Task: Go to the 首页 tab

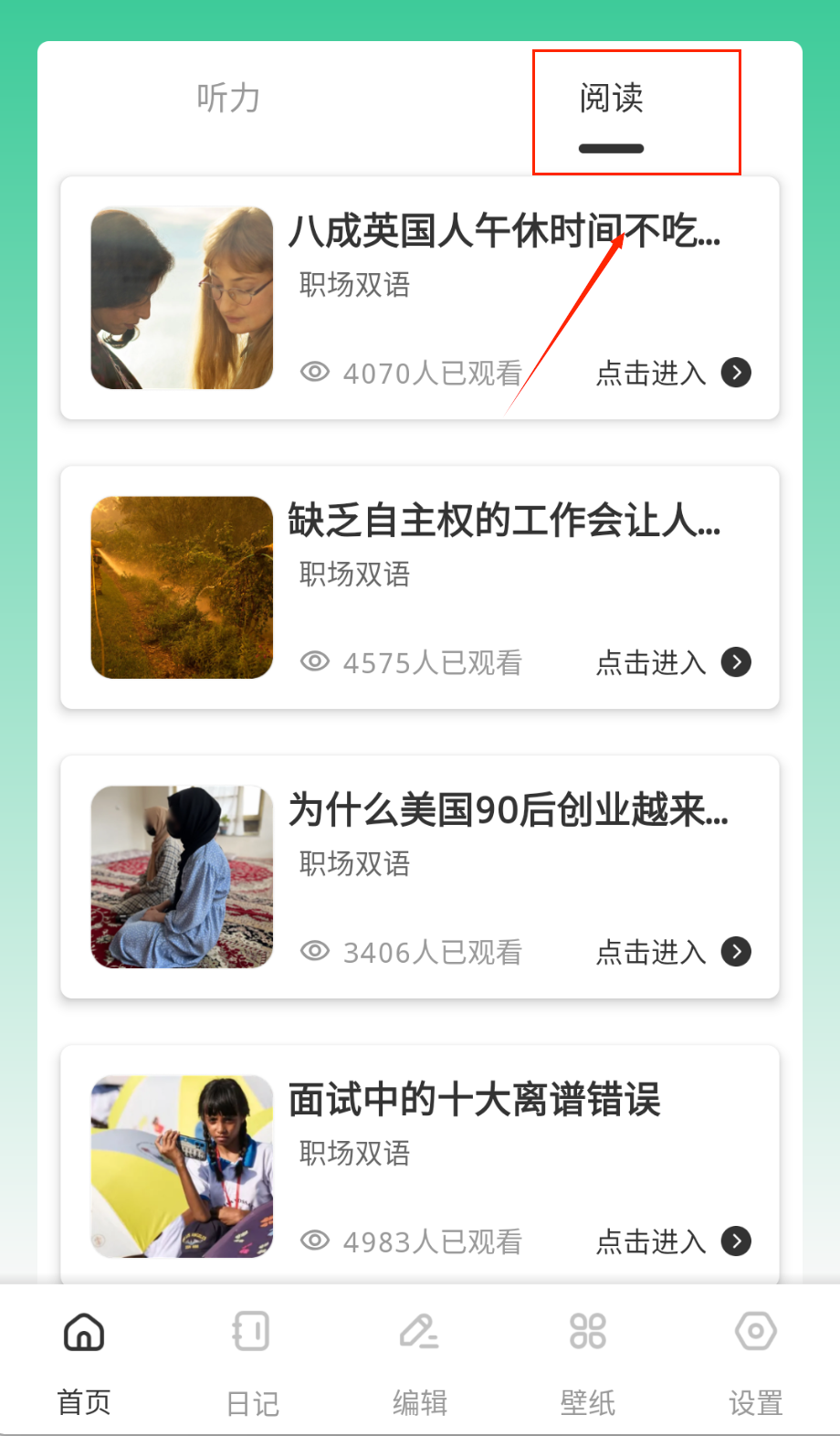Action: click(x=84, y=1361)
